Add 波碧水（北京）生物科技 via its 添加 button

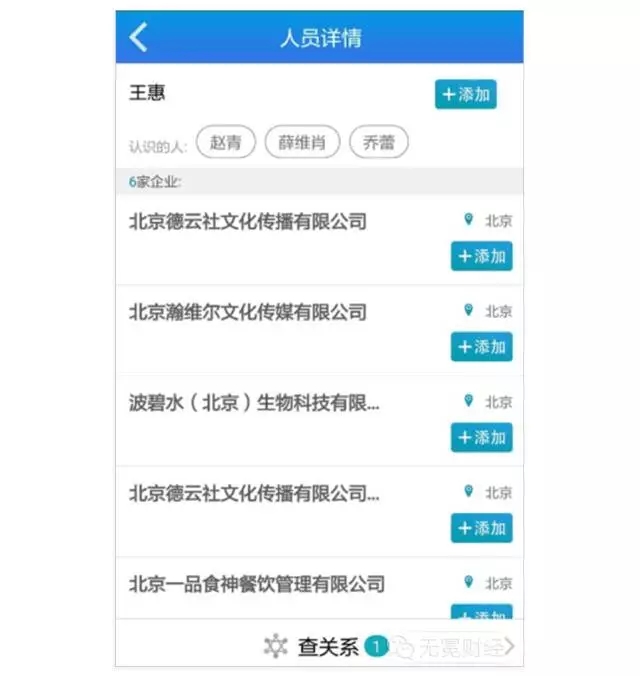(x=481, y=437)
